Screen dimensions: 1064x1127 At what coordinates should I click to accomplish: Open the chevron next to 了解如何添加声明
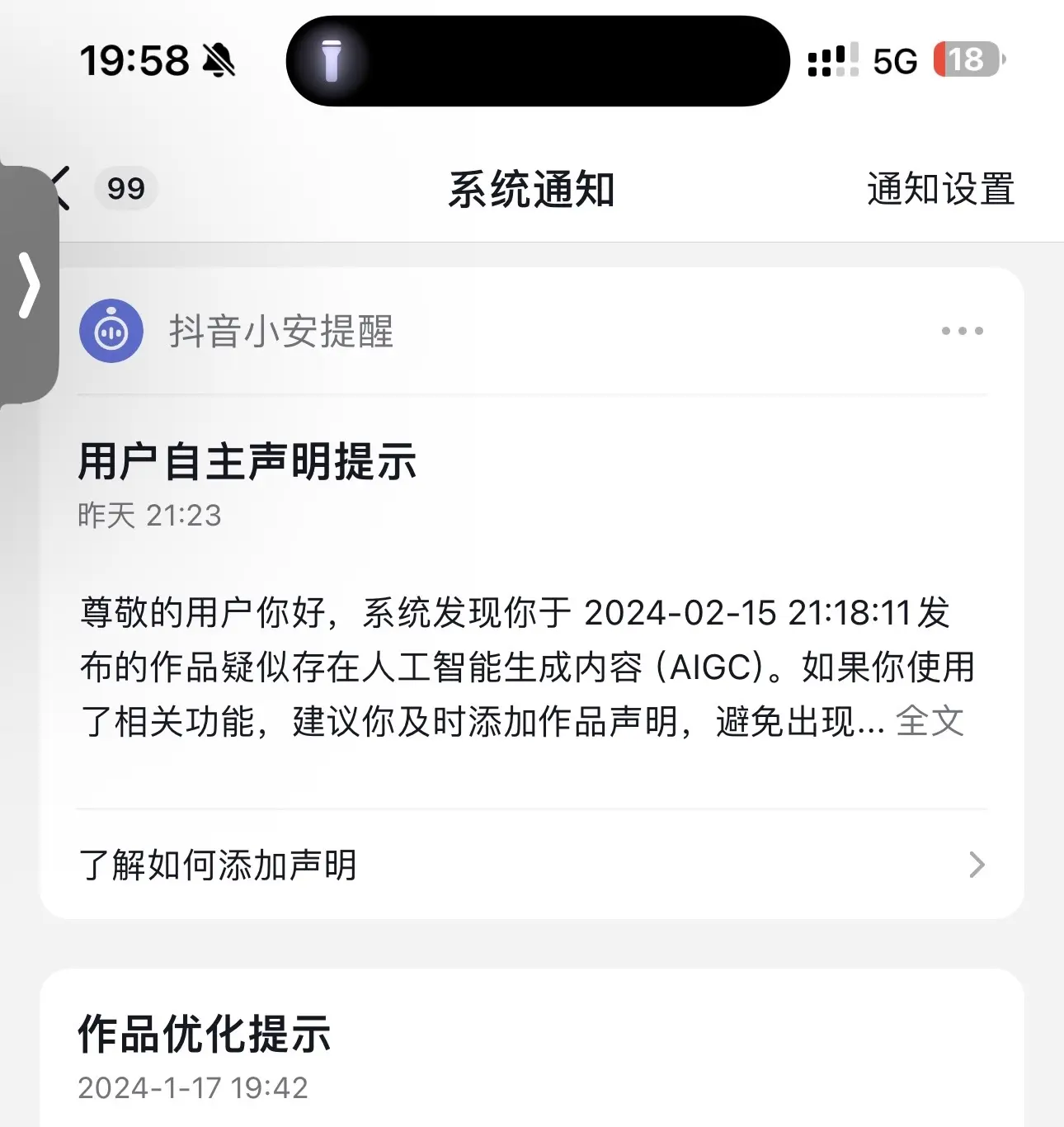978,865
